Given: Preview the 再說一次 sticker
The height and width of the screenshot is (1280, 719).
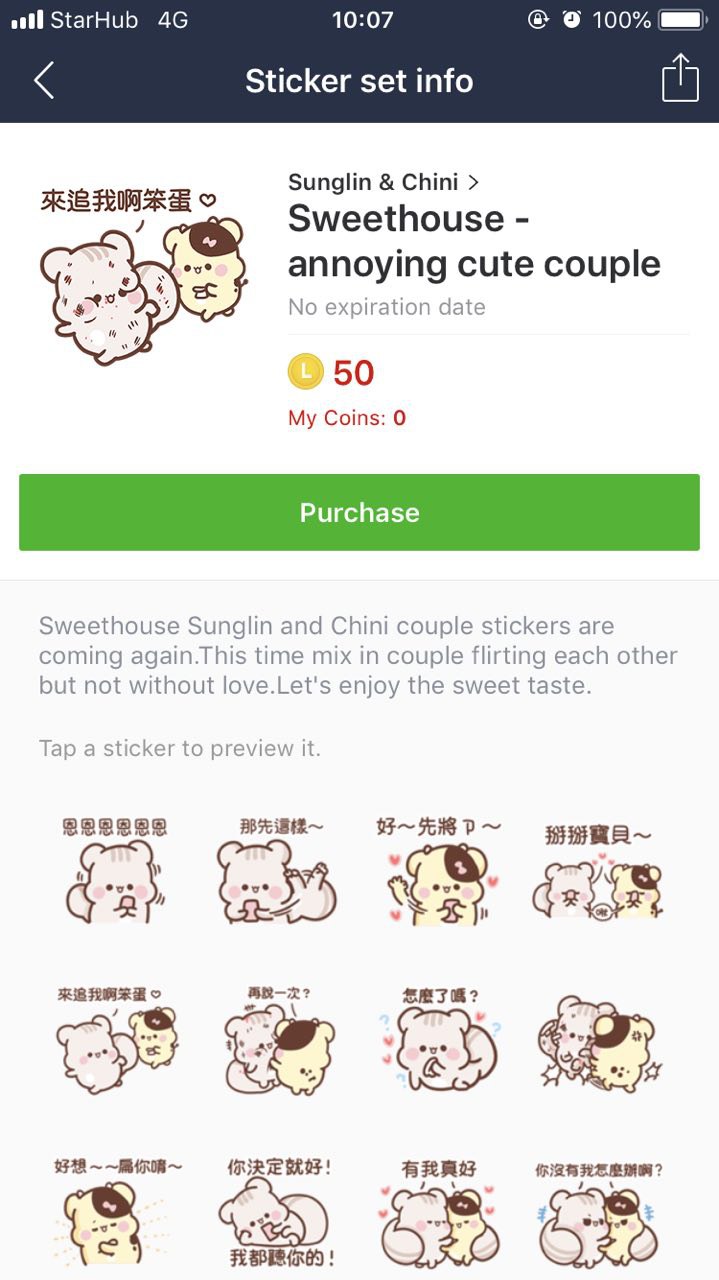Looking at the screenshot, I should 279,1042.
